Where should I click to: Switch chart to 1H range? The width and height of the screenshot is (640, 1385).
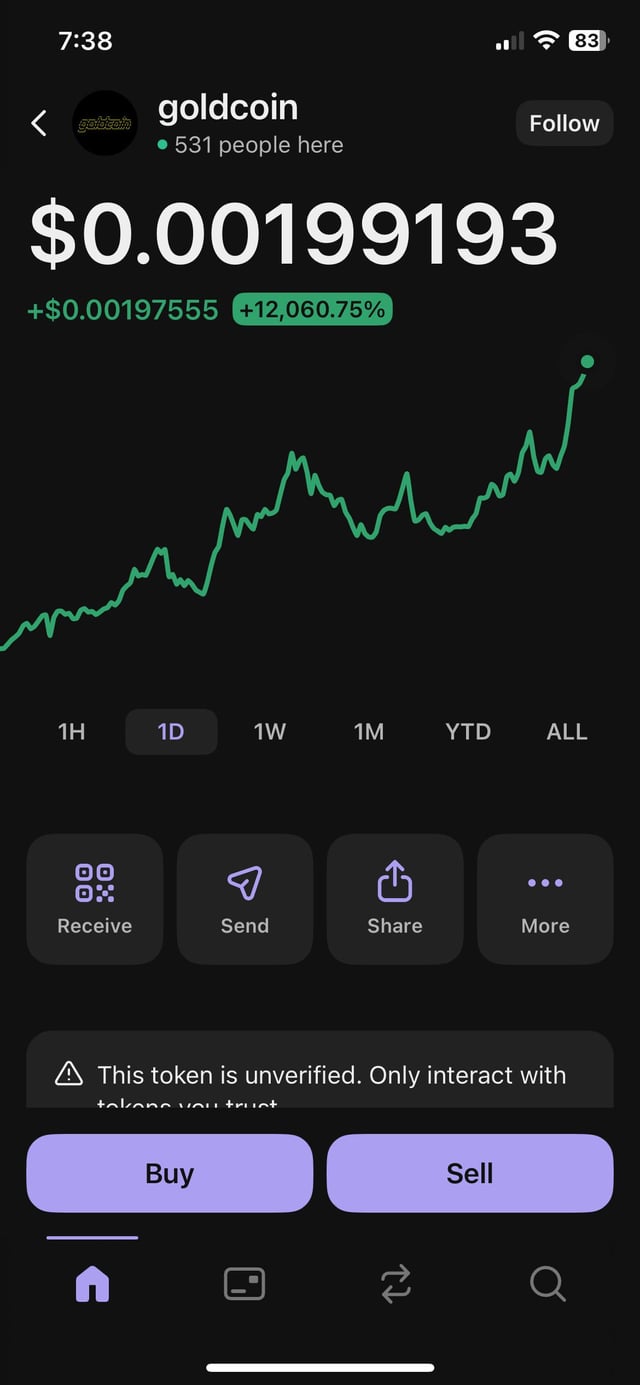72,732
